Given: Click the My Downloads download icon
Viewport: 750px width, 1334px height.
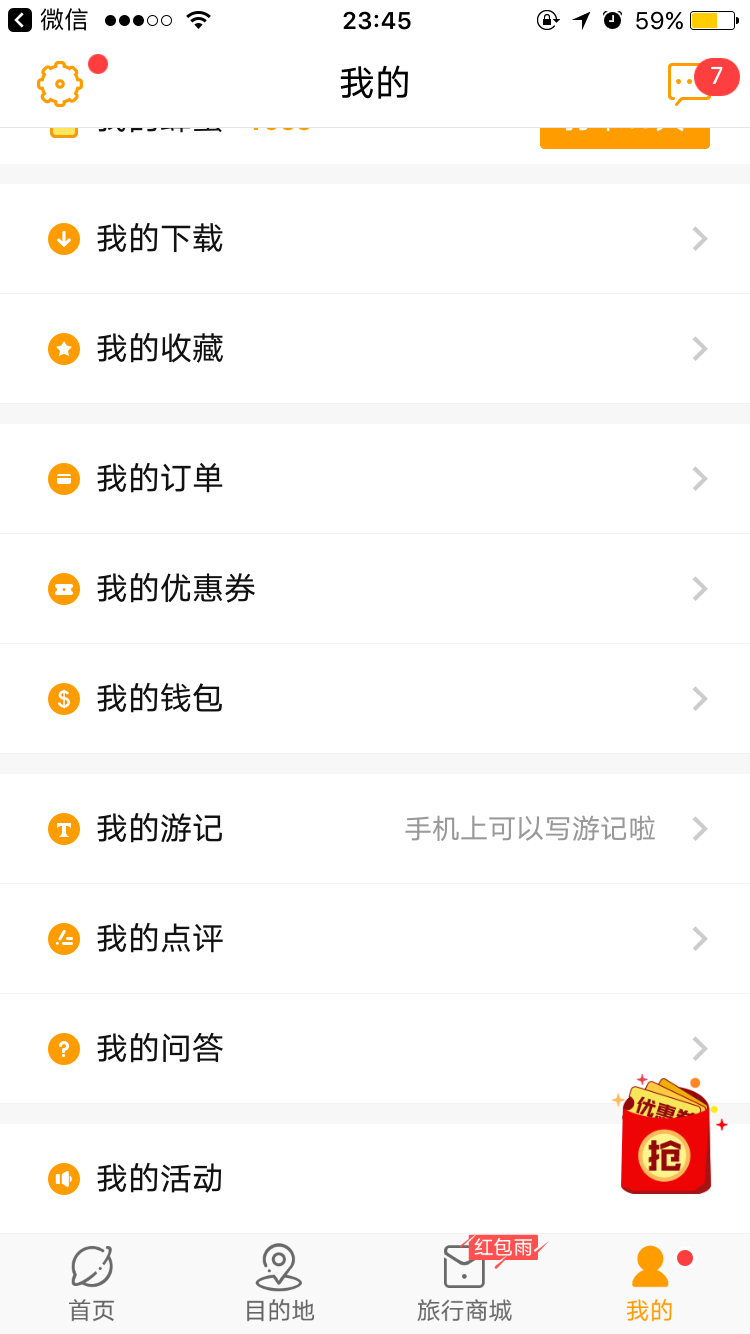Looking at the screenshot, I should pyautogui.click(x=64, y=238).
